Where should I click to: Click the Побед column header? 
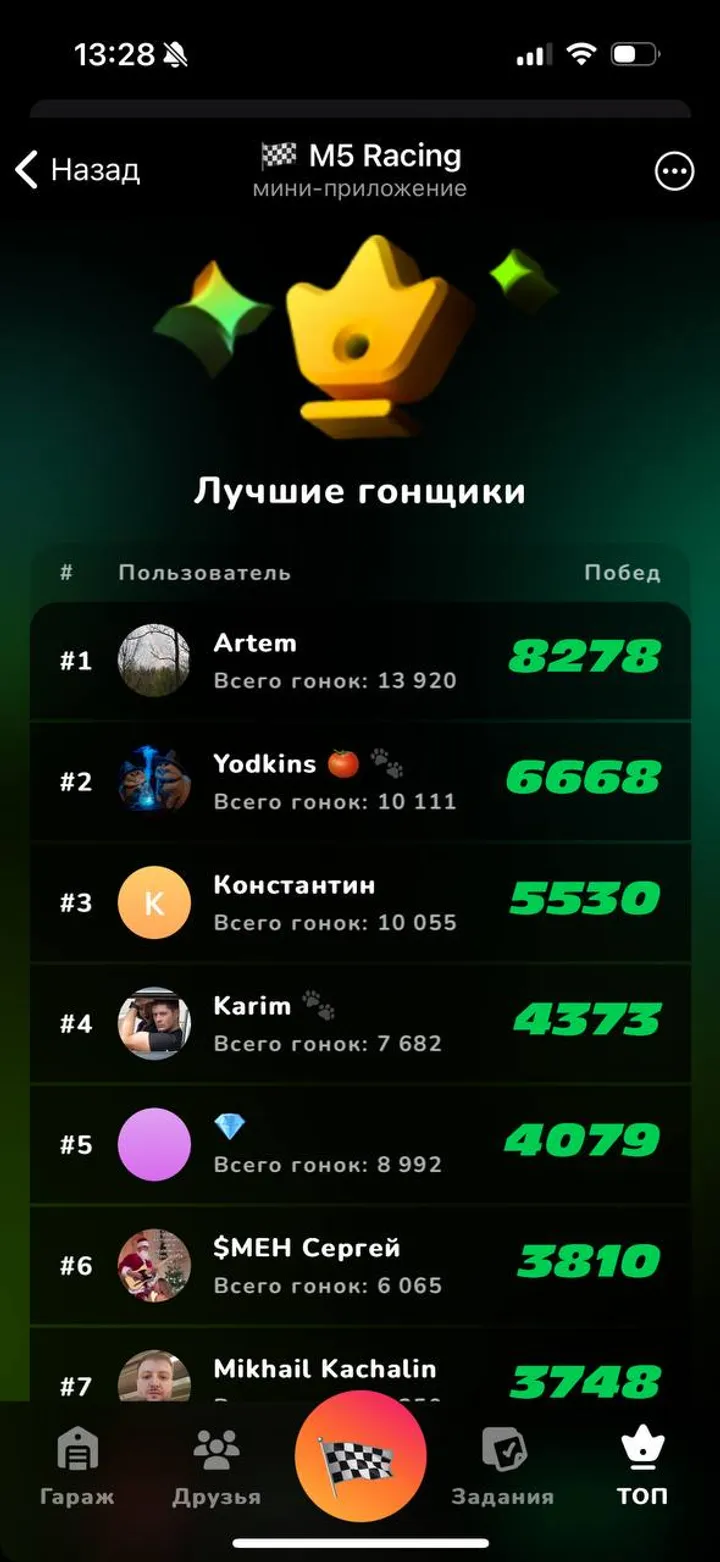[x=623, y=572]
